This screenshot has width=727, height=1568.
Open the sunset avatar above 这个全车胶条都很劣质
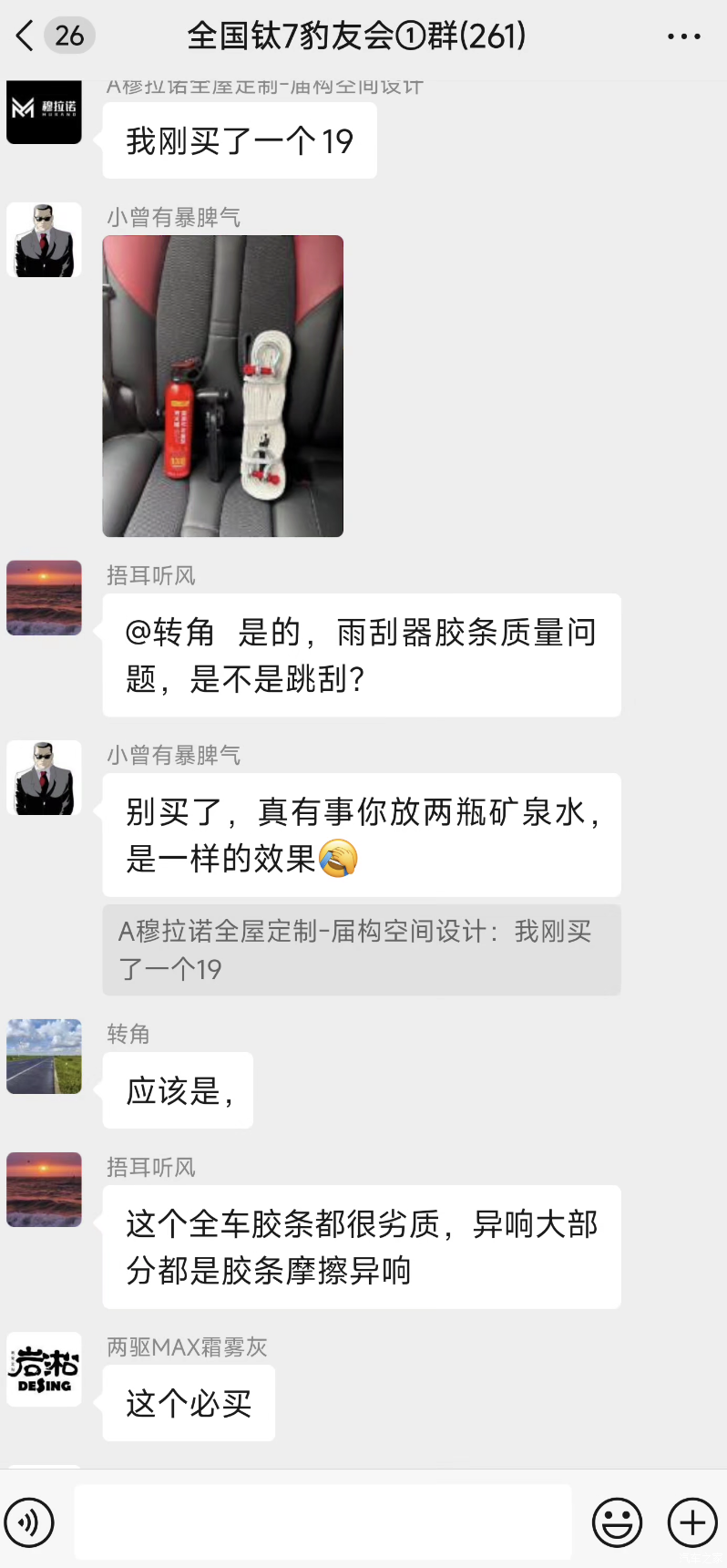point(44,1190)
